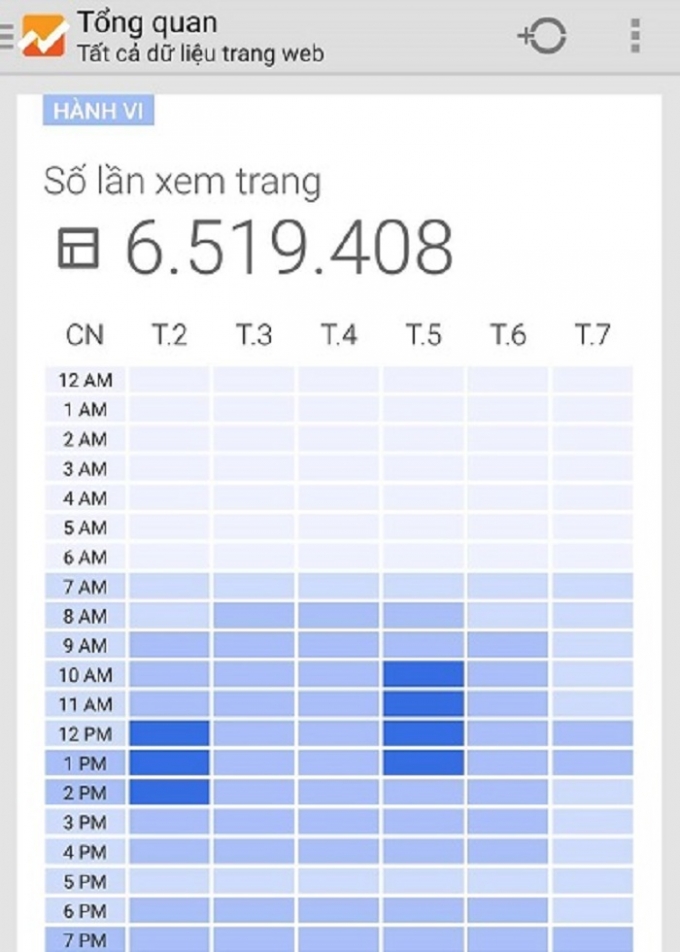Open the overflow menu
Image resolution: width=680 pixels, height=952 pixels.
635,37
